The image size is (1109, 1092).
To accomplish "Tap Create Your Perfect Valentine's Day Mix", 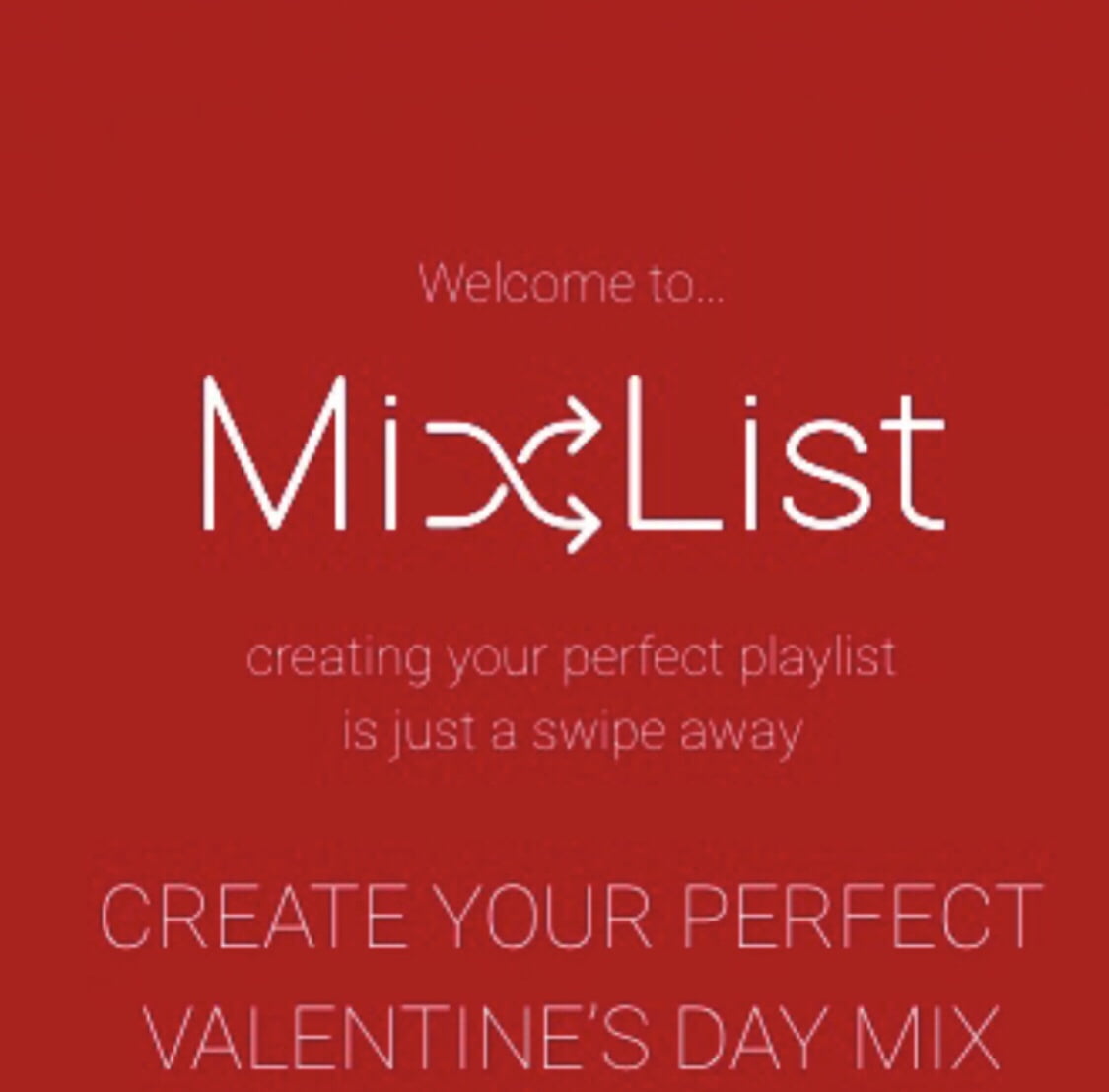I will (x=570, y=976).
